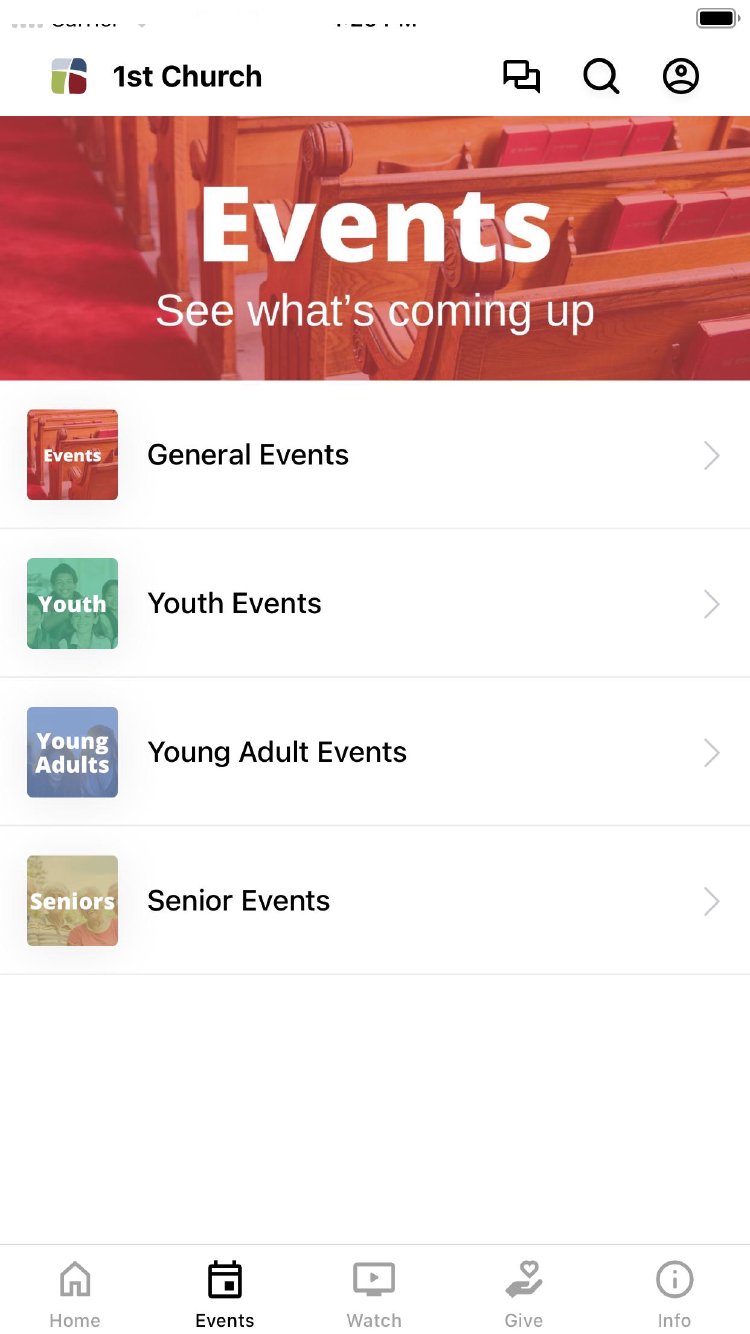Switch to the Home tab
This screenshot has height=1334, width=750.
point(75,1293)
